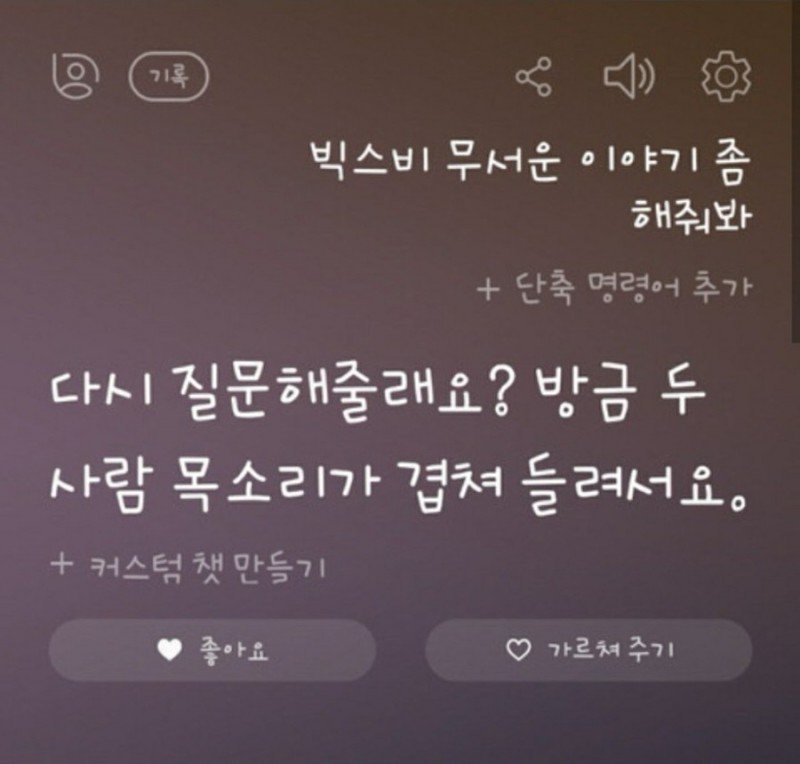This screenshot has height=764, width=800.
Task: Add a shortcut command (단축 명령어 추가)
Action: coord(614,288)
